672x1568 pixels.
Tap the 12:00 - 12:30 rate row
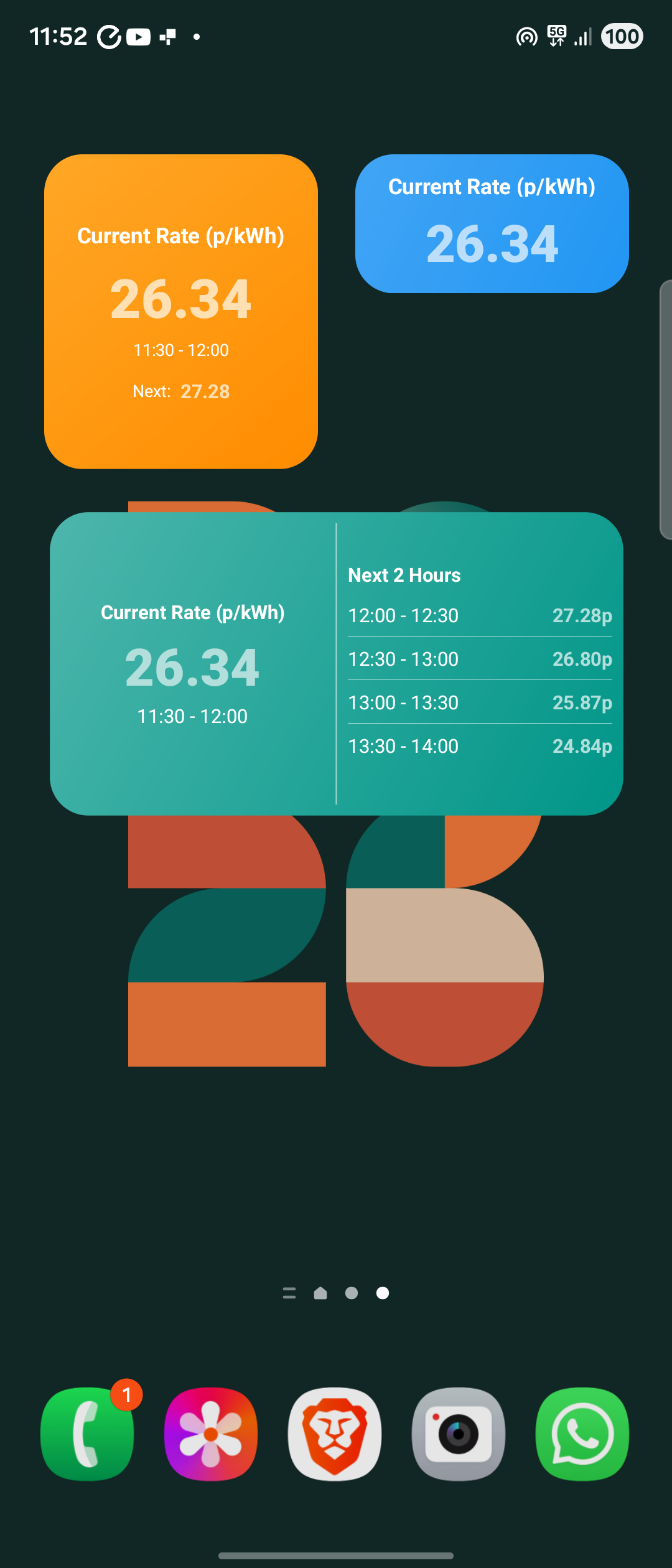[x=479, y=615]
